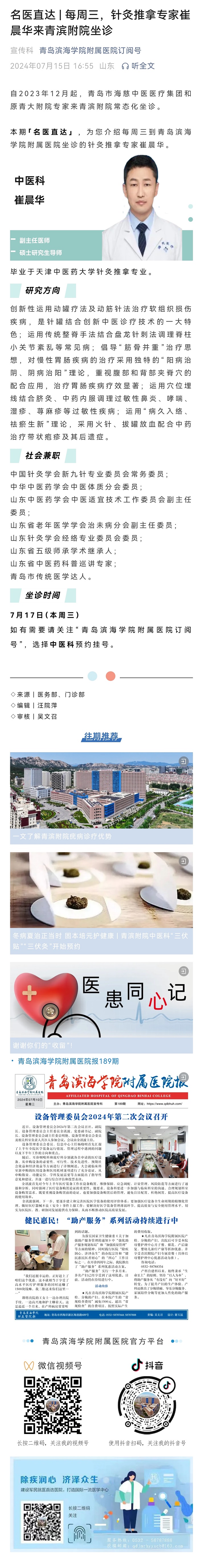Open the 青岛滨海学院附属医院订阅号 account link
This screenshot has width=203, height=1568.
click(x=89, y=50)
